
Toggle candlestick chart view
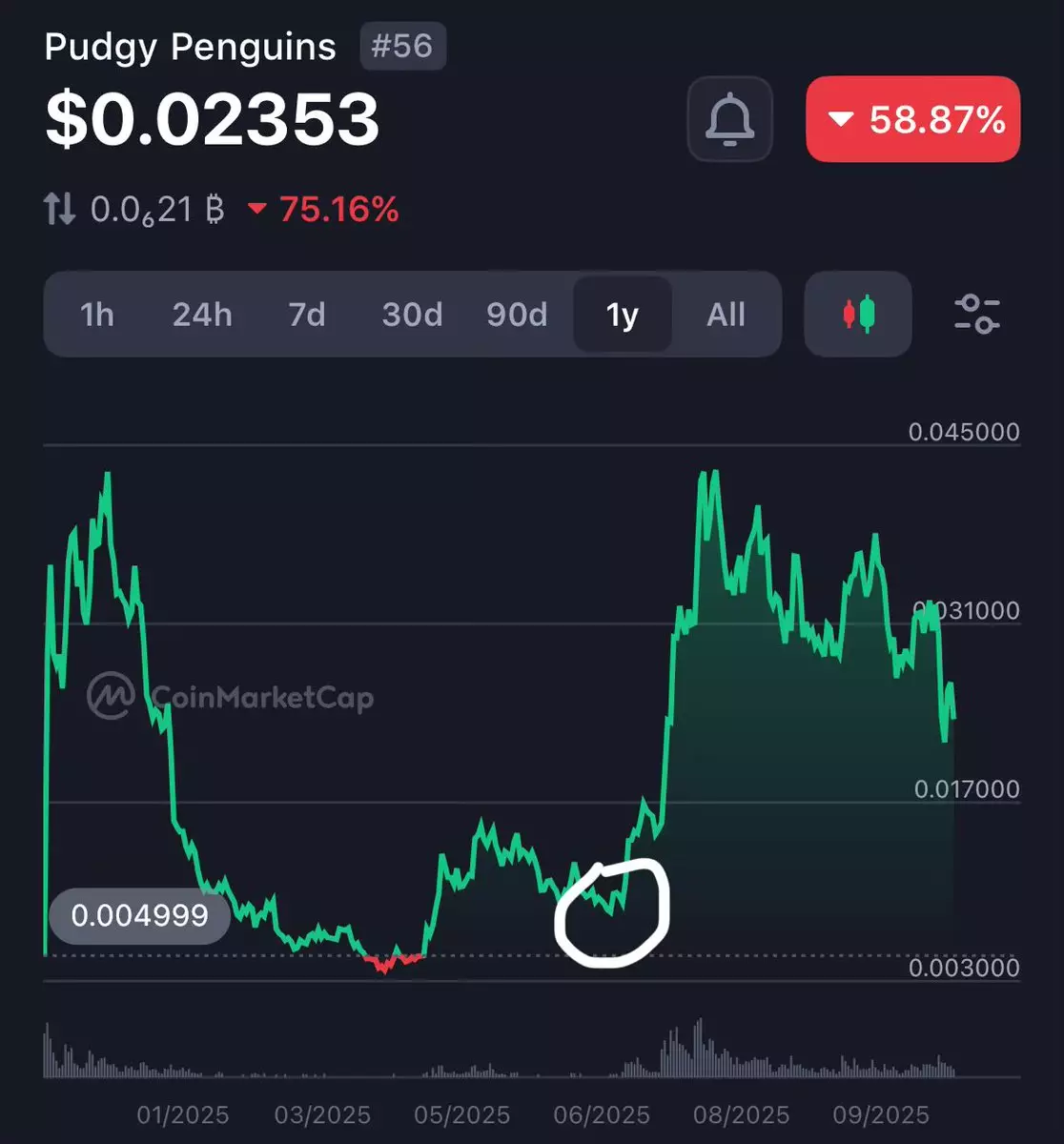coord(858,315)
